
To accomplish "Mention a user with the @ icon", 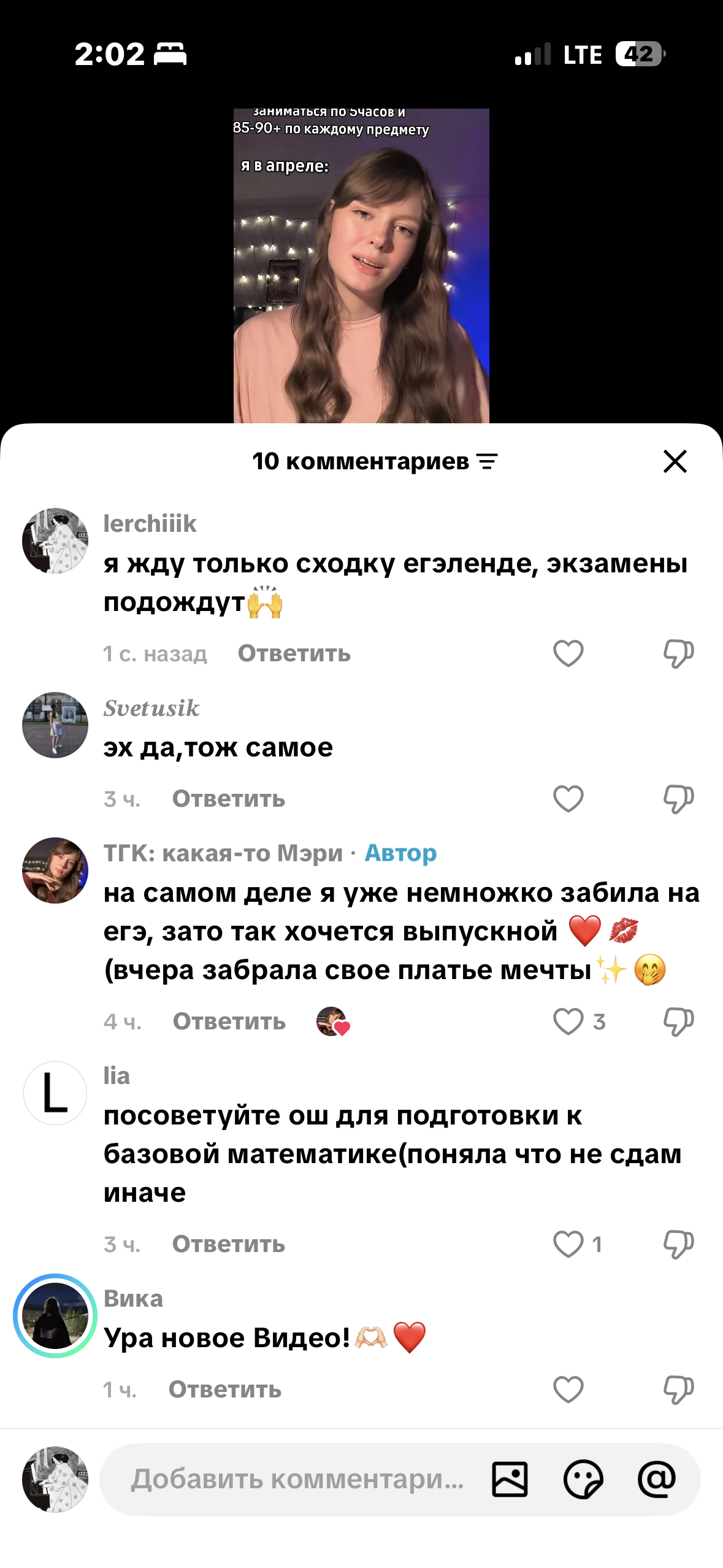I will (x=656, y=1479).
